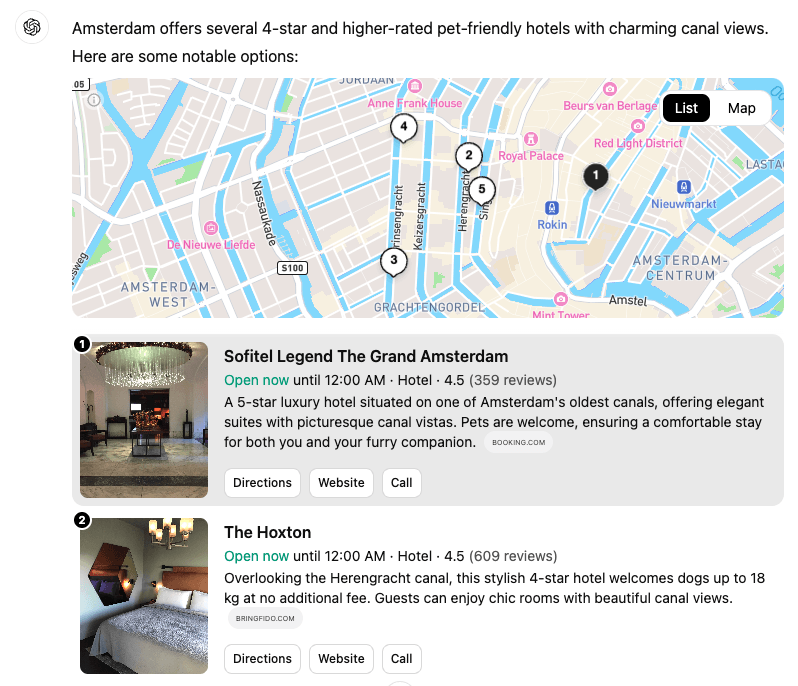Open the bringfido.com source chip

(265, 619)
